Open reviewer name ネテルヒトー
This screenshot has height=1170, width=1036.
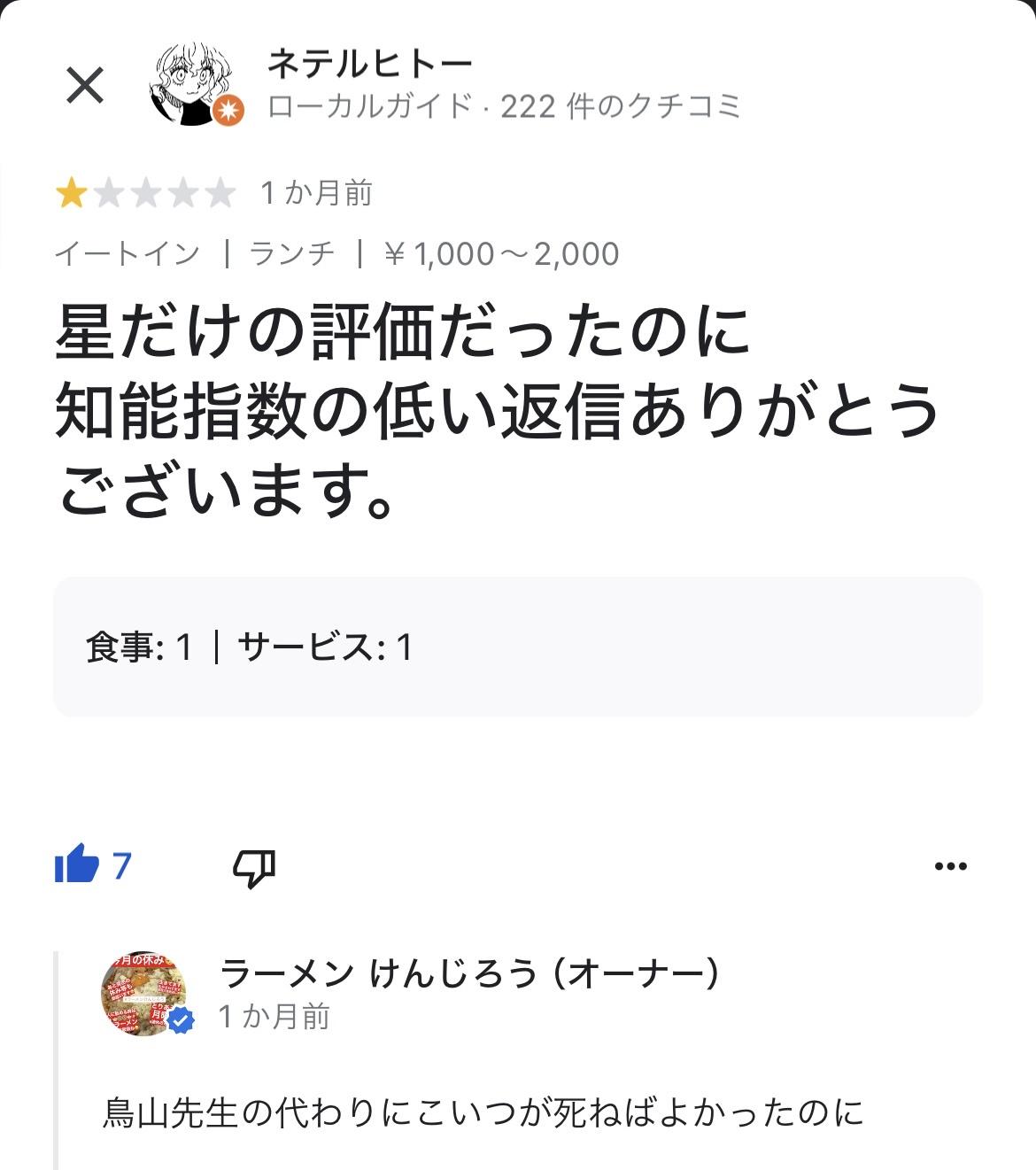pos(369,64)
